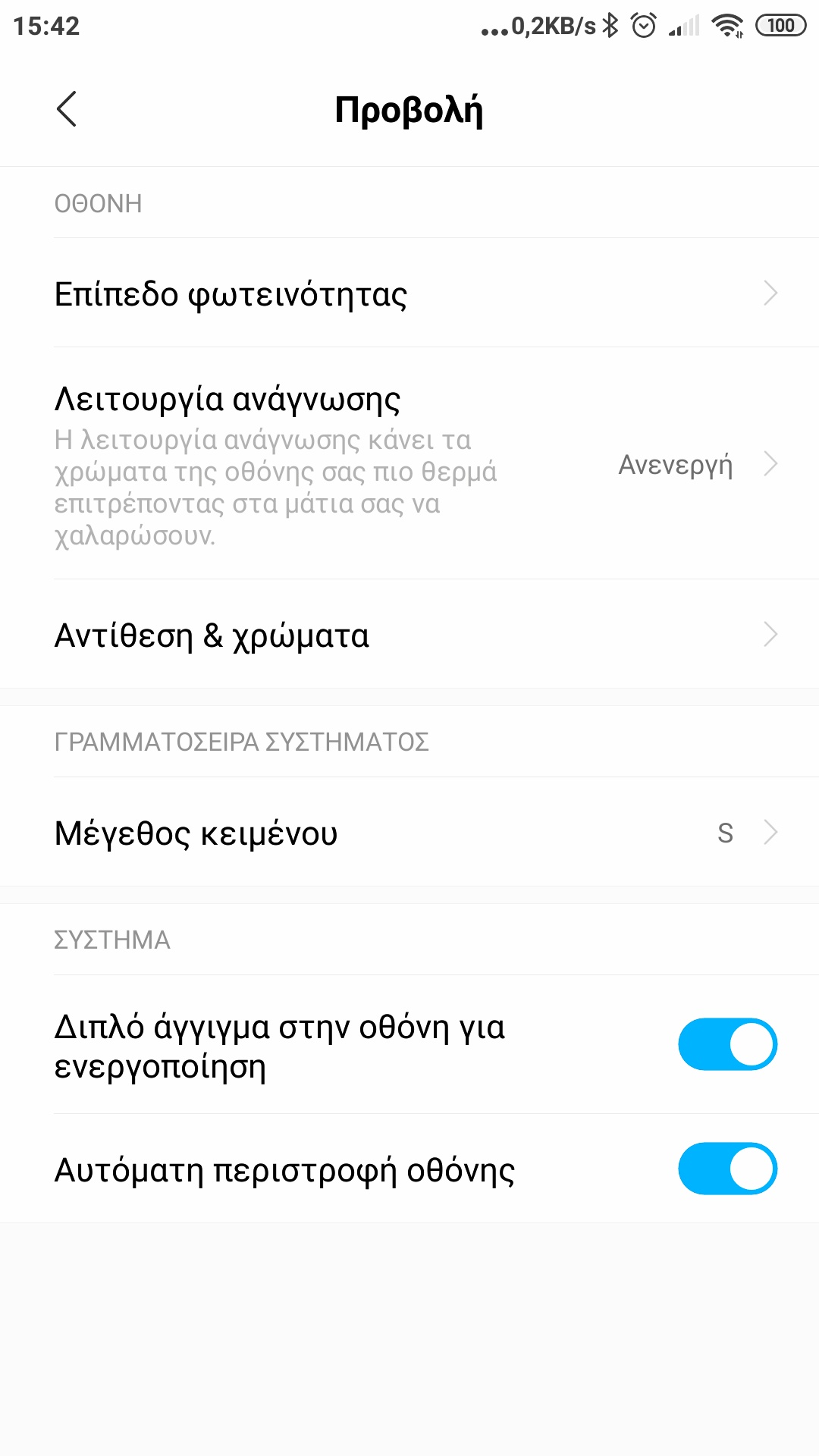
Task: Open Αντίθεση & χρώματα options
Action: pos(409,635)
